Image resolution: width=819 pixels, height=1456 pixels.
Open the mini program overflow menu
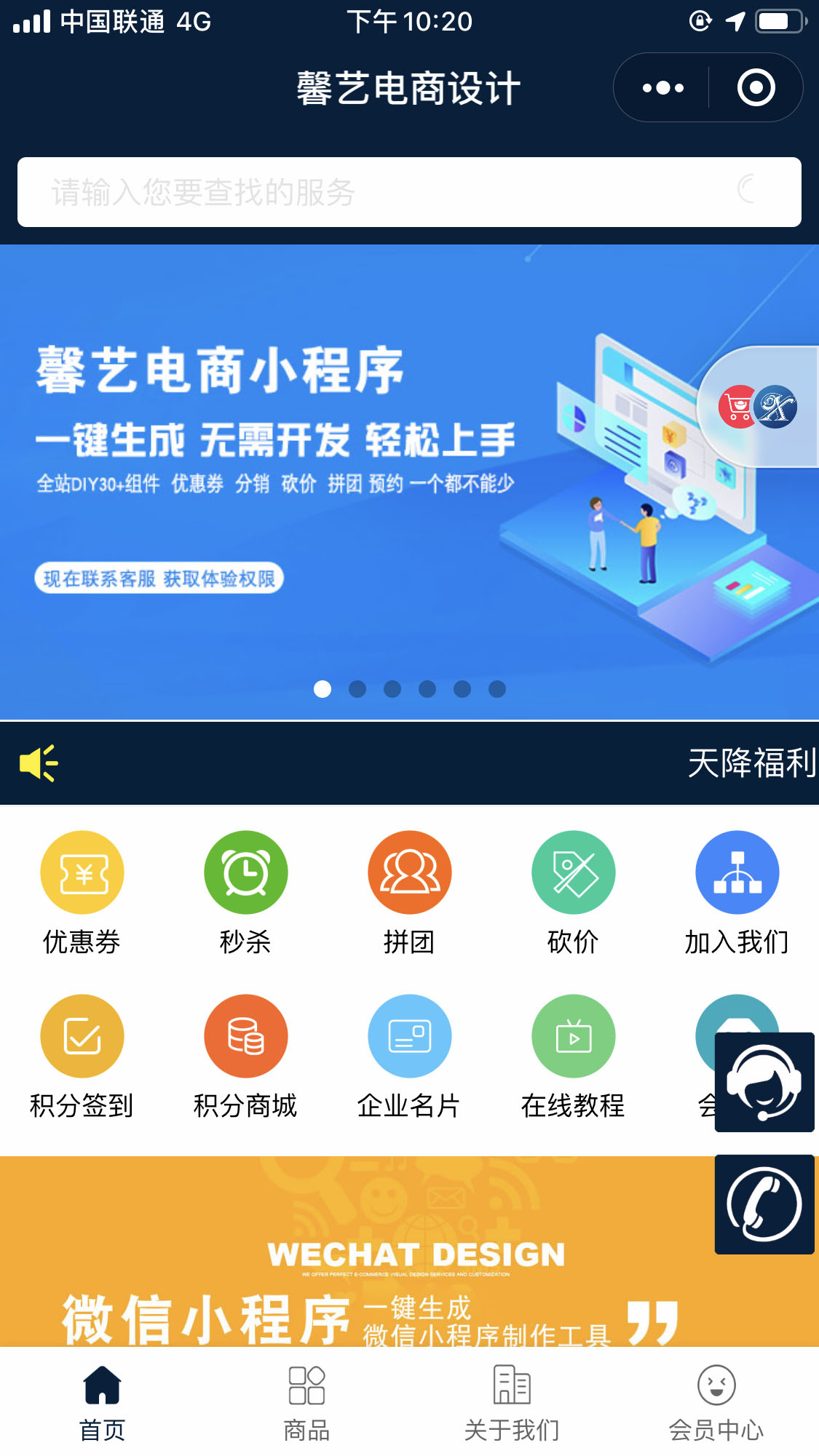coord(662,88)
